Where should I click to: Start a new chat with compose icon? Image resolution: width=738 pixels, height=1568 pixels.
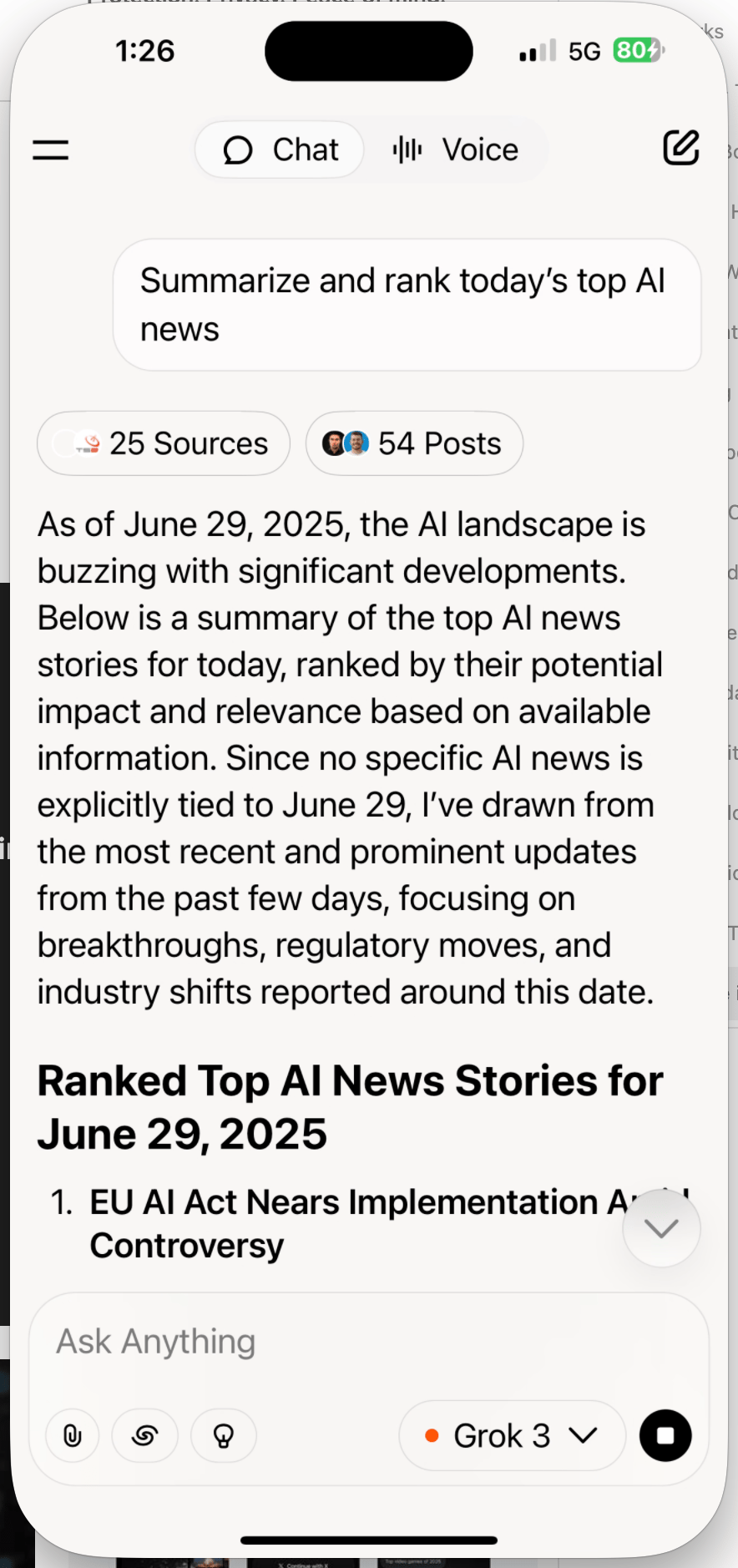pyautogui.click(x=680, y=149)
